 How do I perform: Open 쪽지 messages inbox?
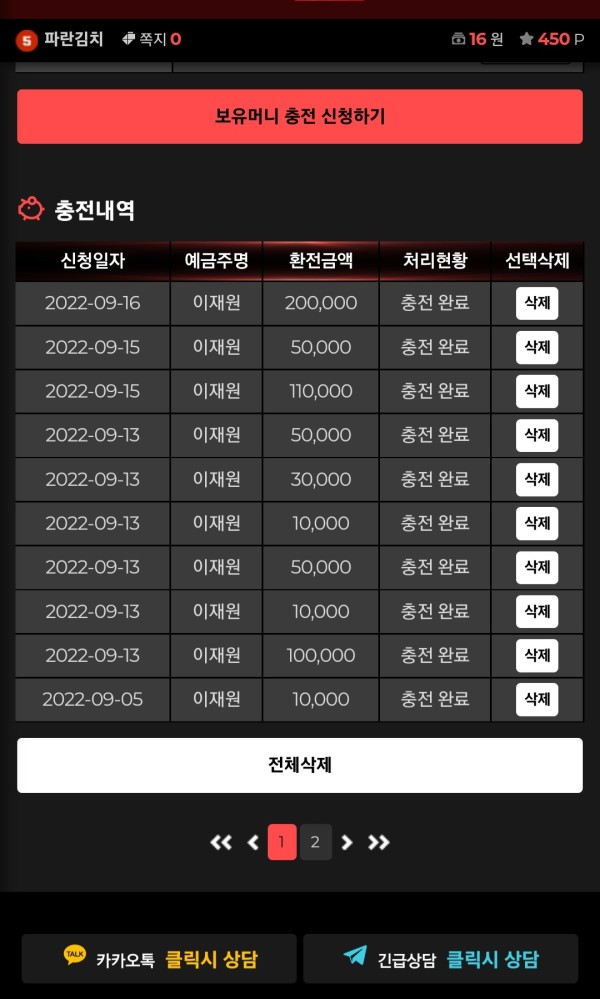[x=151, y=39]
